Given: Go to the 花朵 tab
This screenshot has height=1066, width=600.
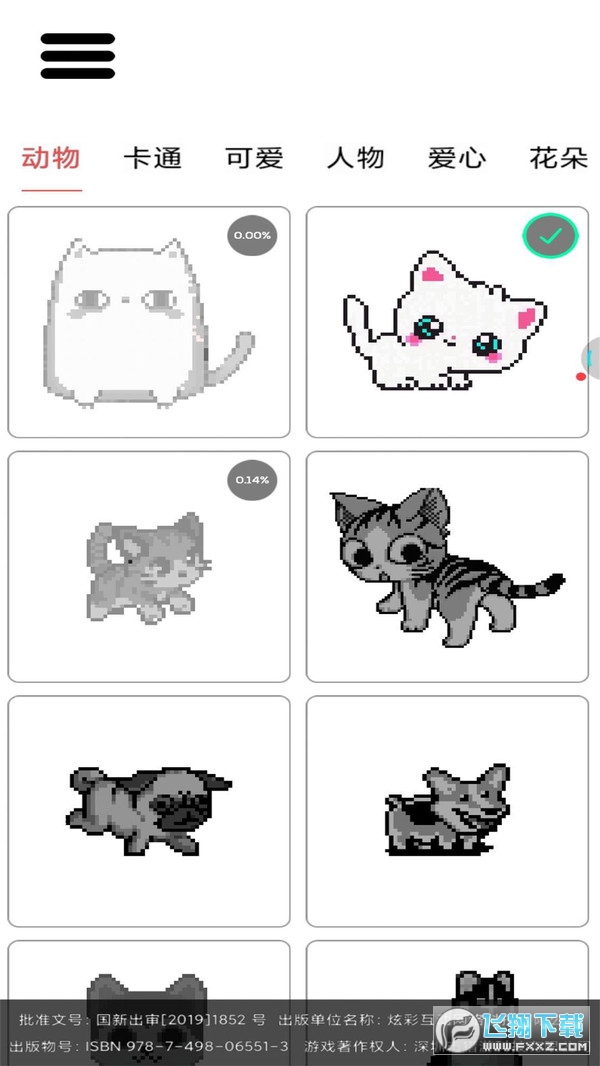Looking at the screenshot, I should coord(557,158).
